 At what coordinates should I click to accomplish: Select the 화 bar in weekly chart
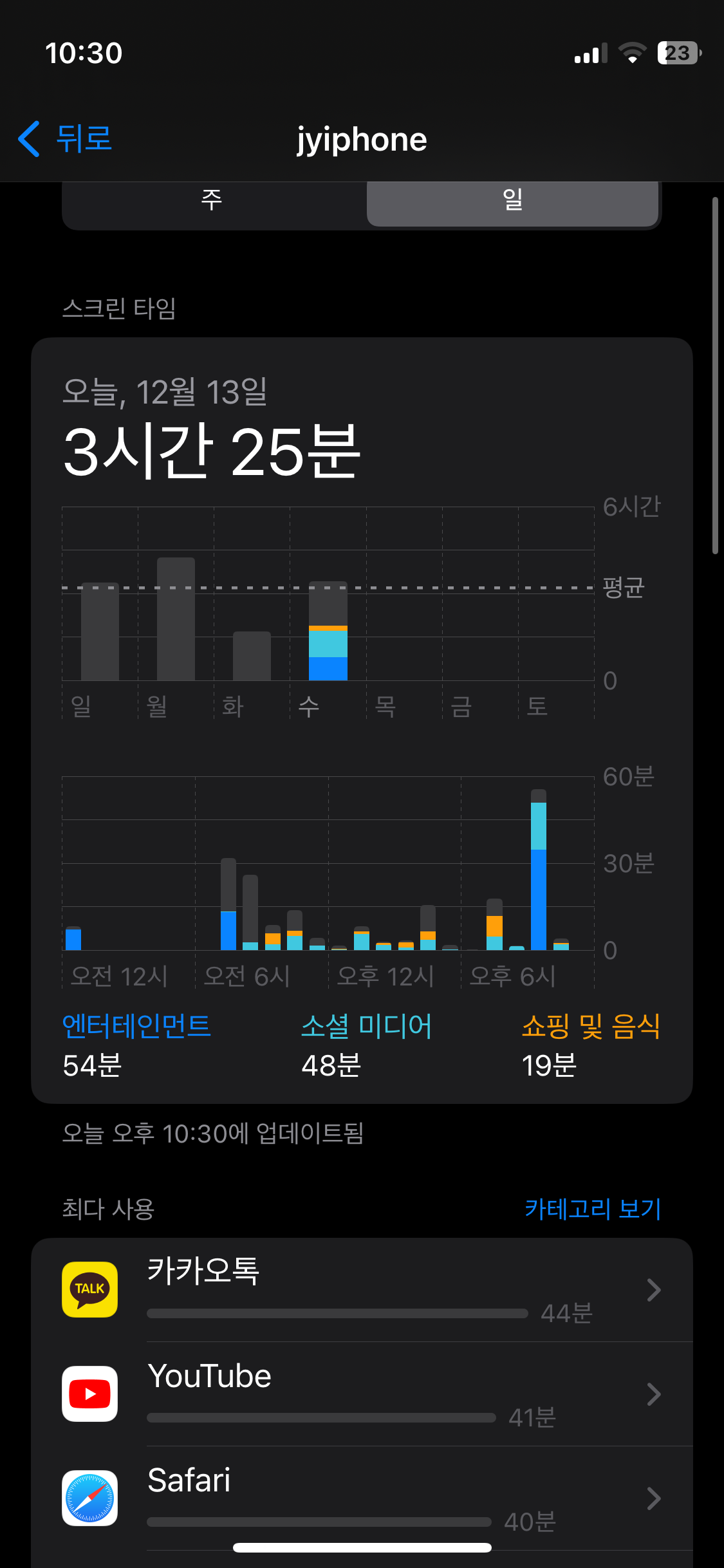(x=252, y=656)
